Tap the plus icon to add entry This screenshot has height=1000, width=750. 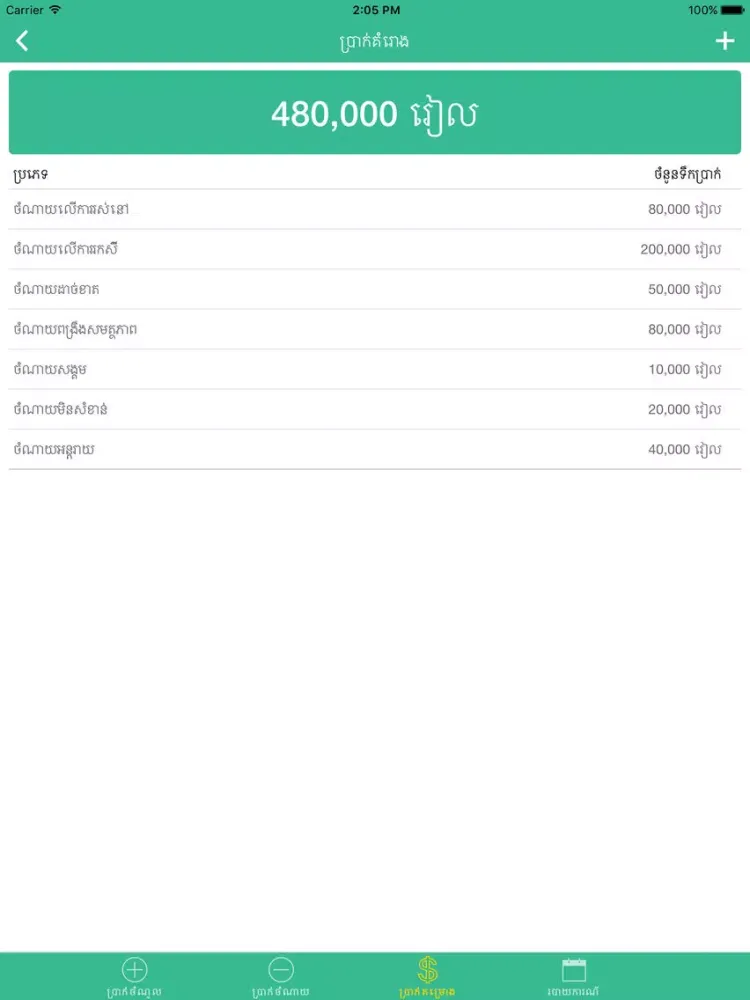(724, 40)
